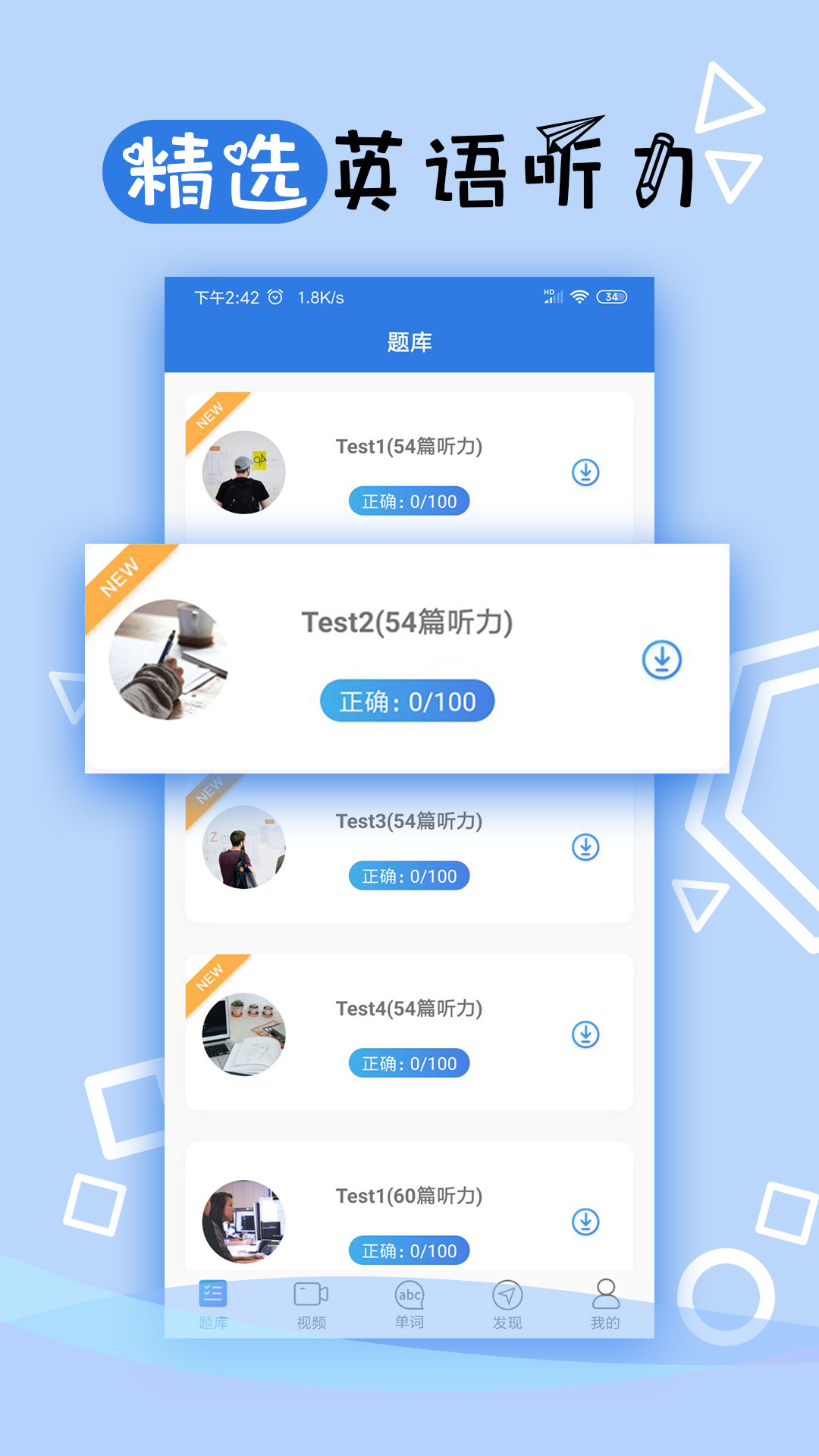Tap the Test1 backpack man thumbnail

(244, 472)
